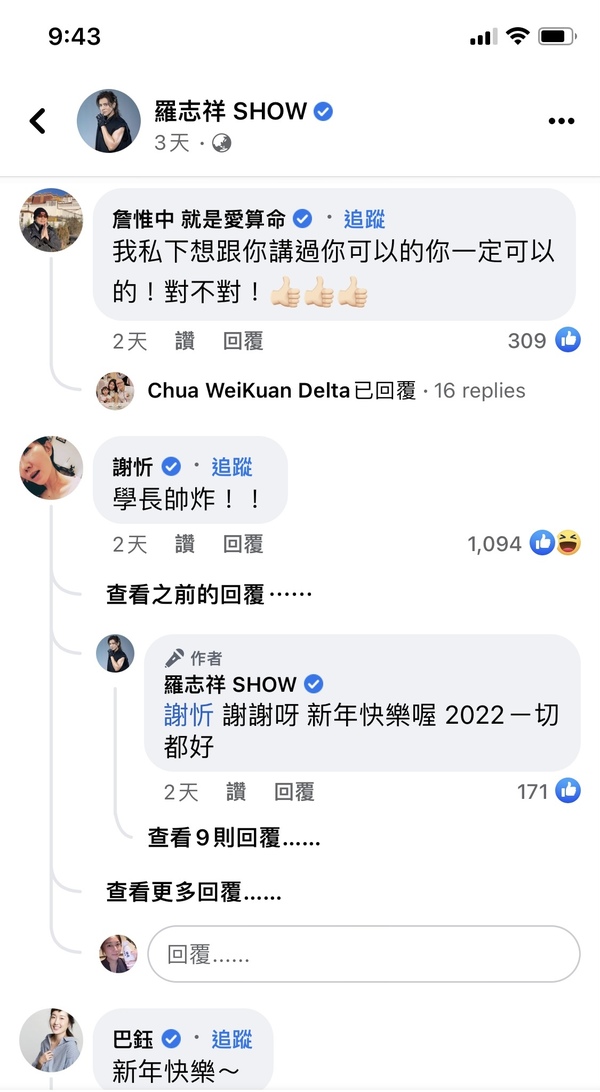Open the 謝忻 mention in the author's reply
Screen dimensions: 600x1092
click(x=188, y=715)
